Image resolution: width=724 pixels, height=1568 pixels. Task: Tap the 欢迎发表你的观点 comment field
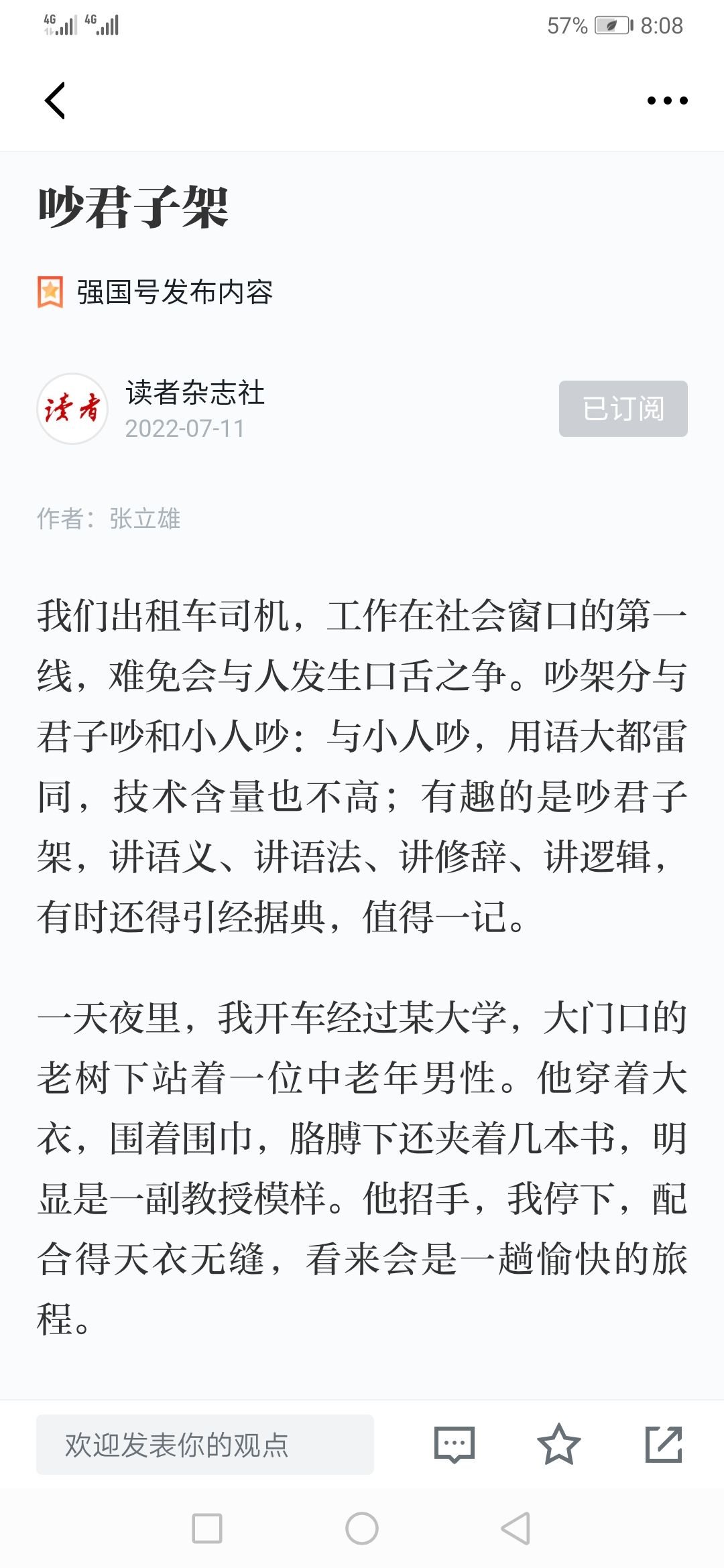coord(205,1445)
